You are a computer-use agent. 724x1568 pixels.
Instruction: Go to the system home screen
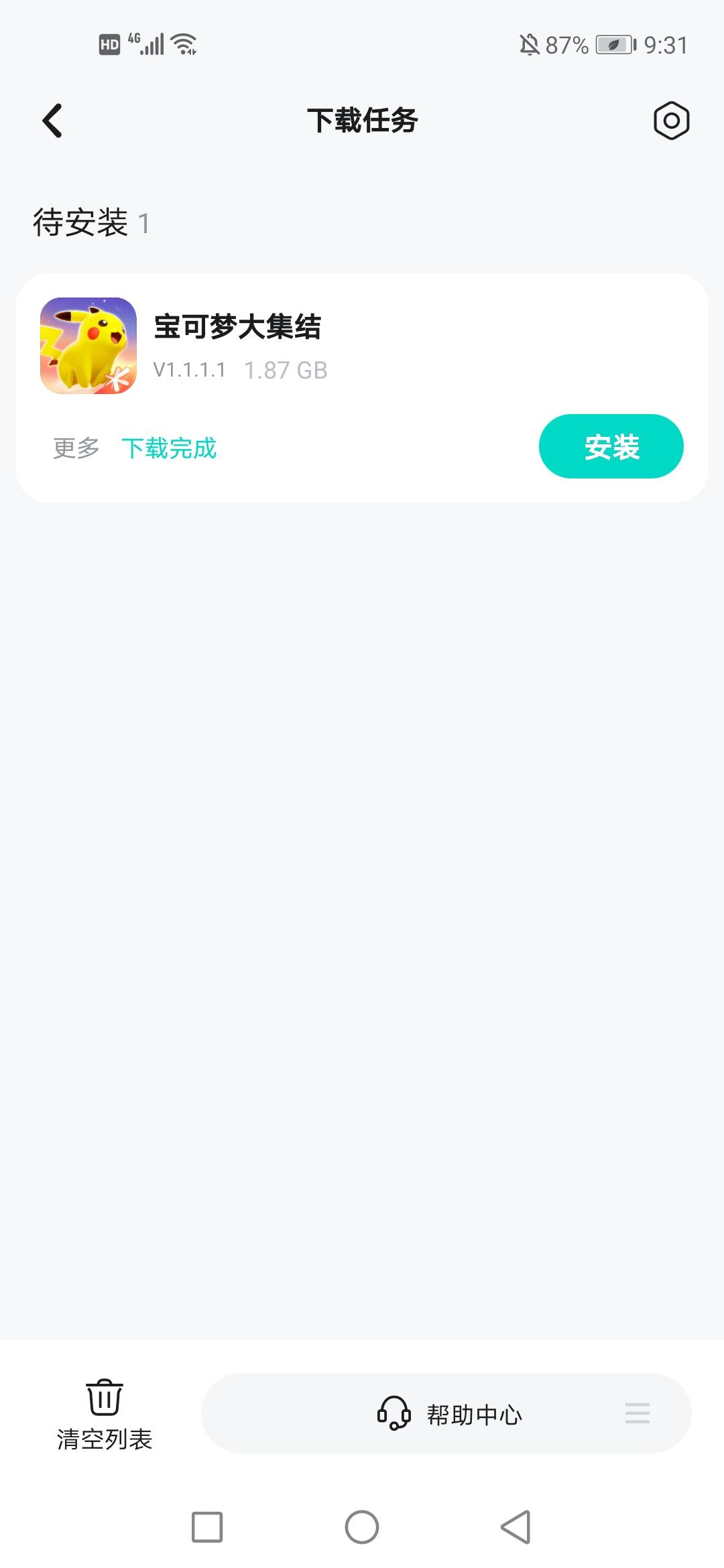(x=362, y=1527)
